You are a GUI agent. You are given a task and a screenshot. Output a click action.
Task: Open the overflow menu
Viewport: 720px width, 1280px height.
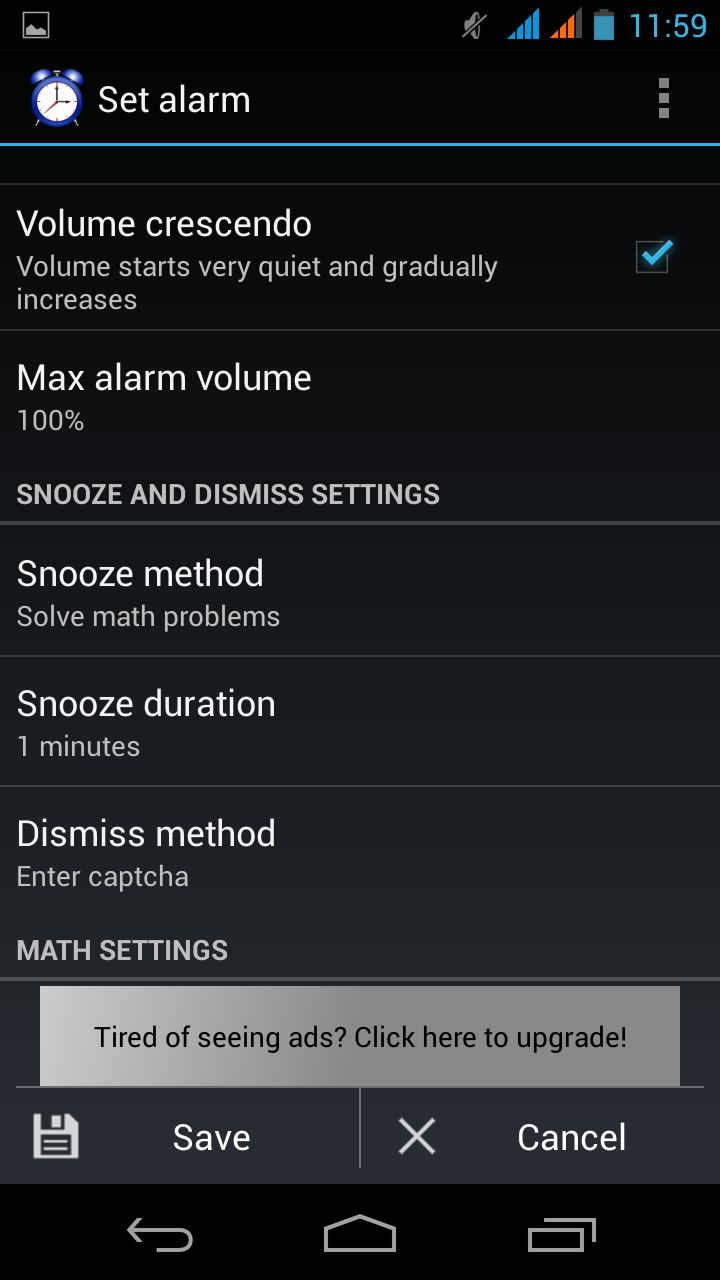tap(663, 99)
